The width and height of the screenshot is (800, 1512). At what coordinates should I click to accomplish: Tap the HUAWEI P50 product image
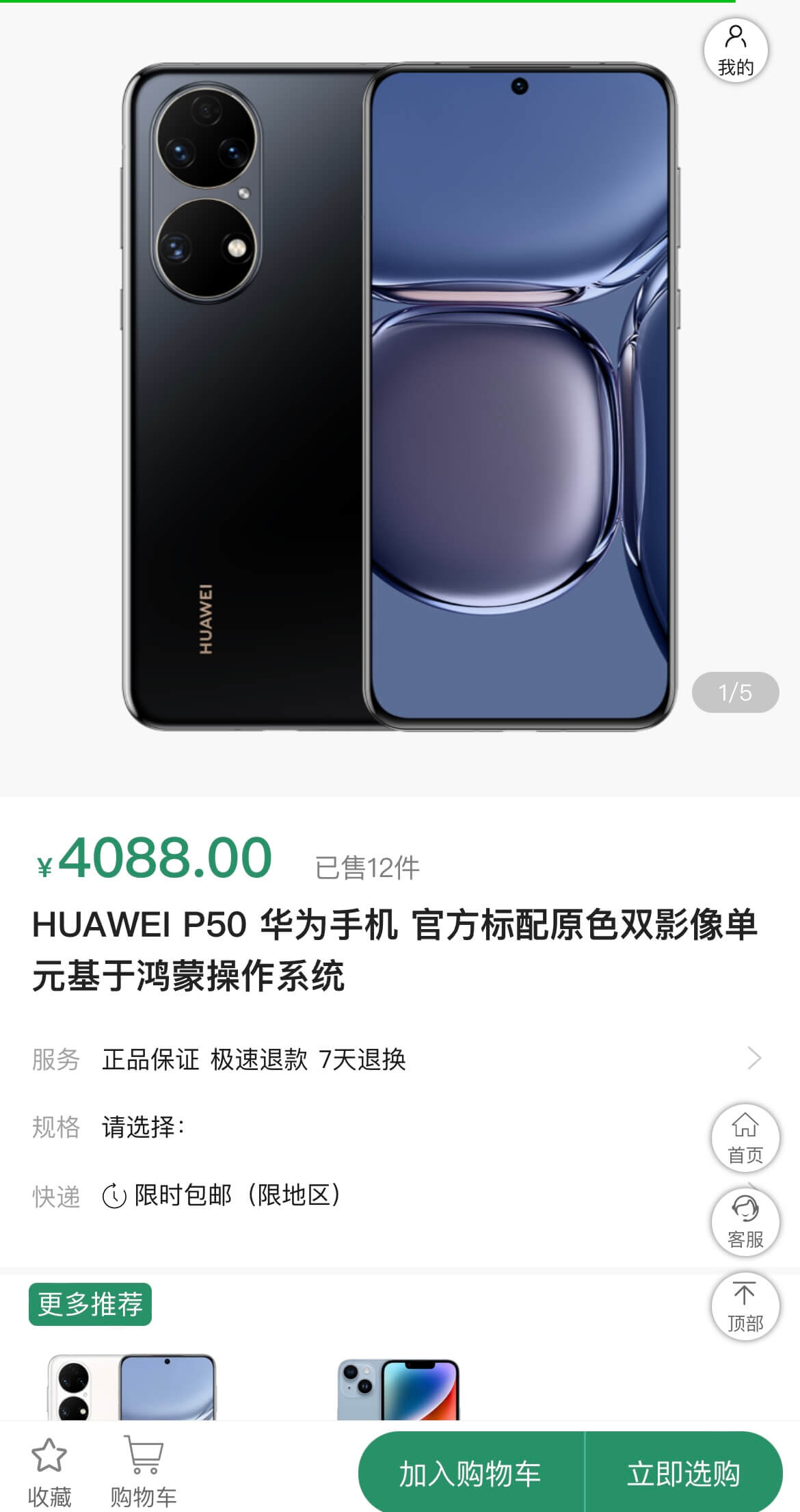[x=399, y=397]
